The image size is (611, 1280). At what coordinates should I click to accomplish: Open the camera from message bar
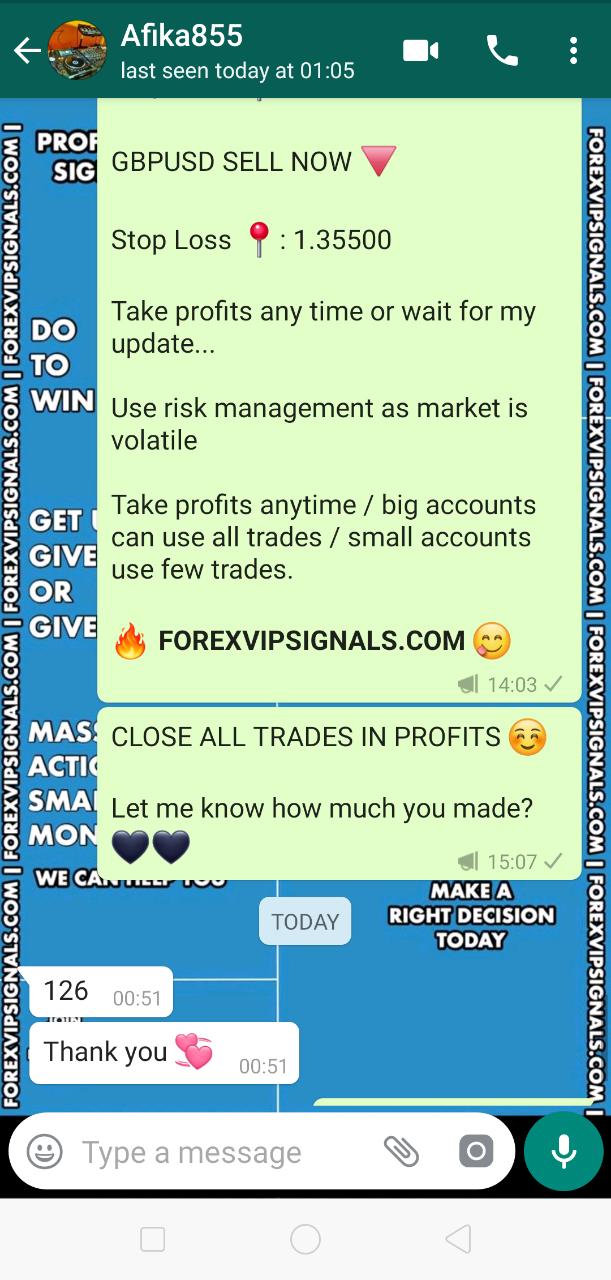point(476,1152)
